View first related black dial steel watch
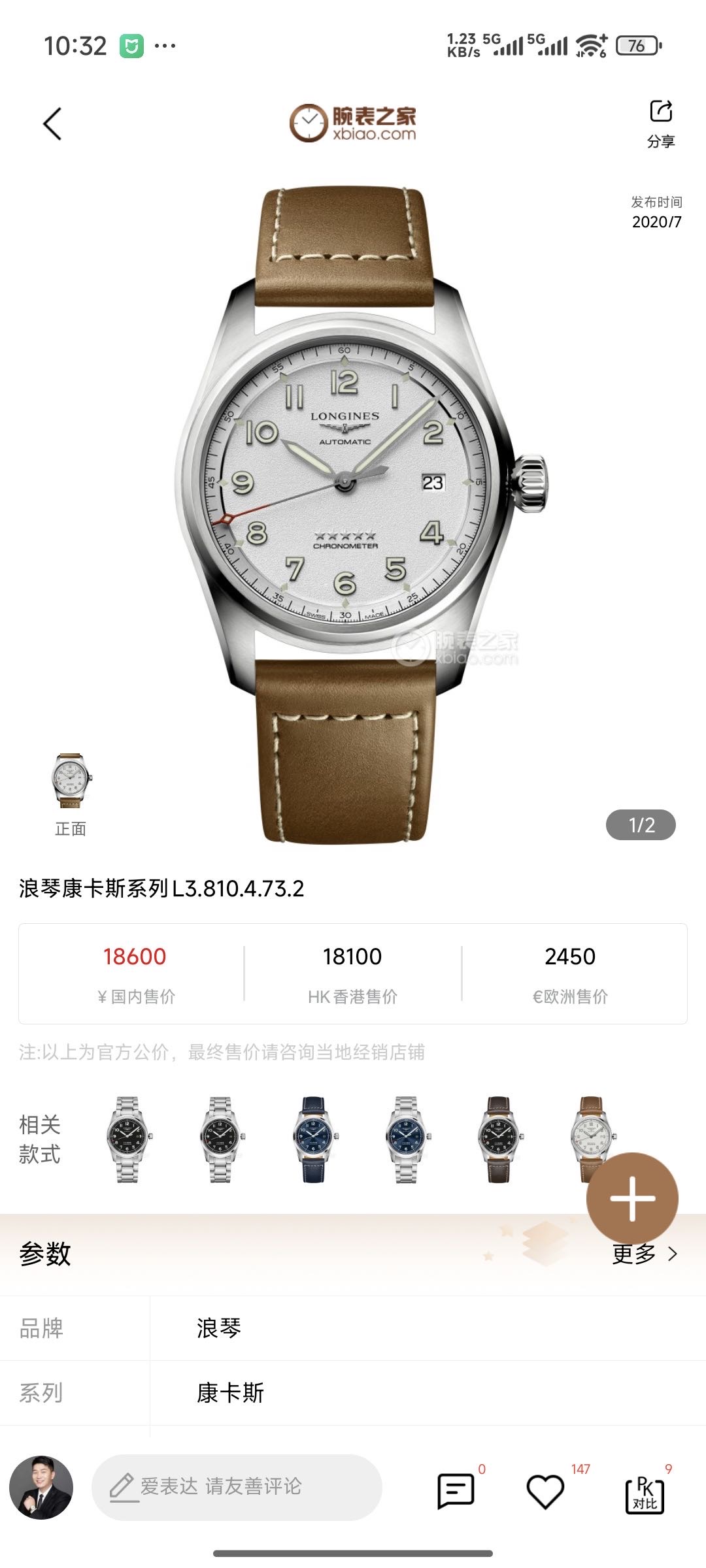This screenshot has height=1568, width=706. 127,1139
